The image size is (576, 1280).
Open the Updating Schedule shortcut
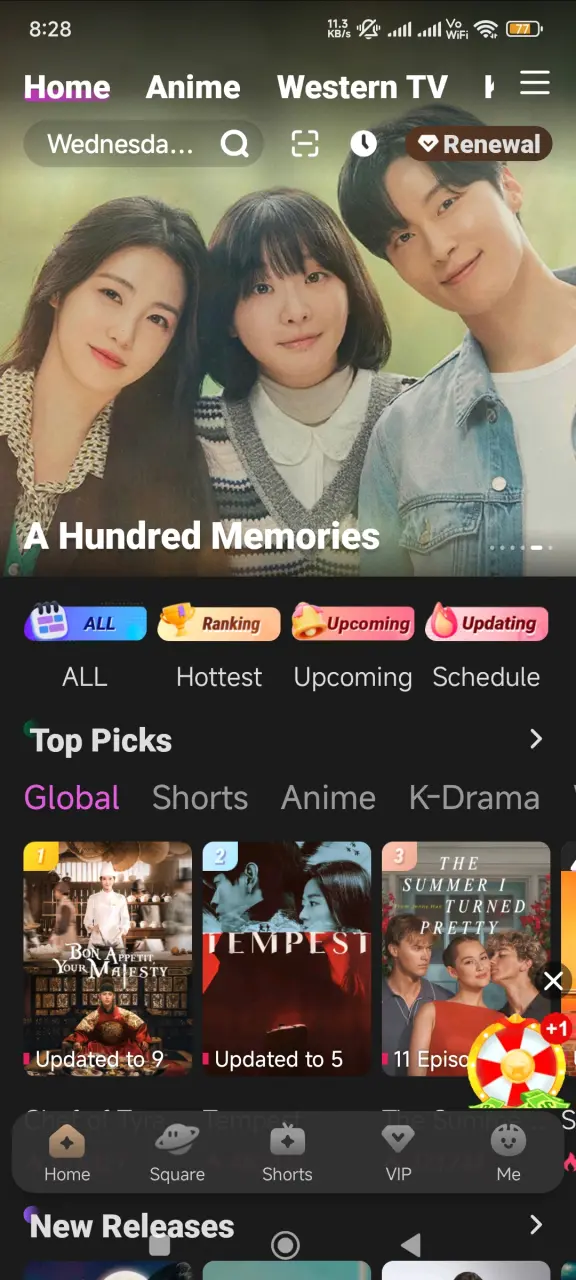pyautogui.click(x=486, y=647)
